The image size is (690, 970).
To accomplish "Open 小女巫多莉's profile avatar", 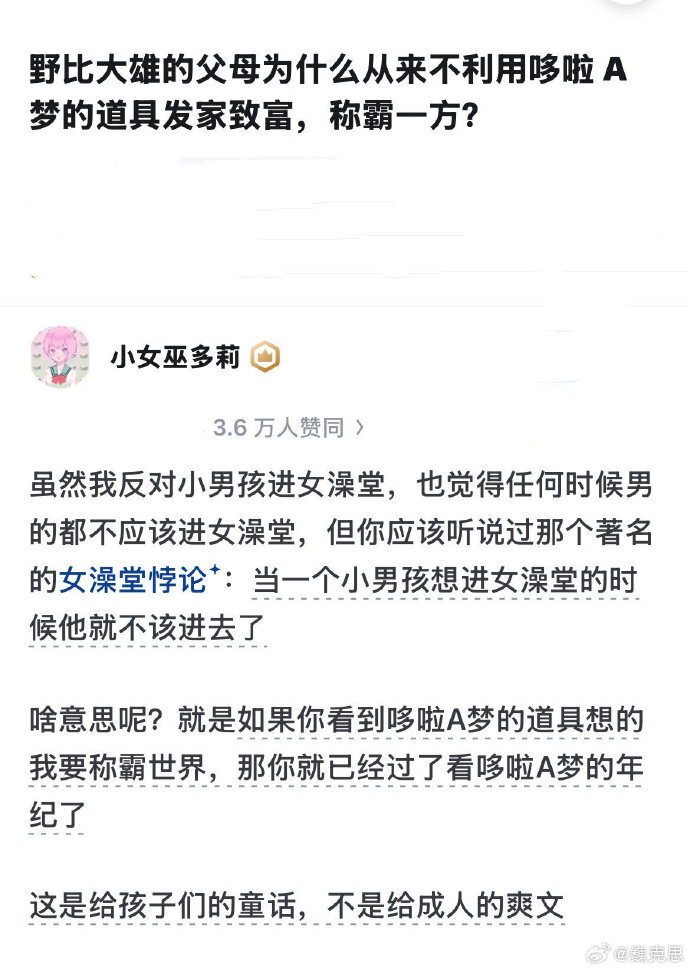I will (60, 357).
